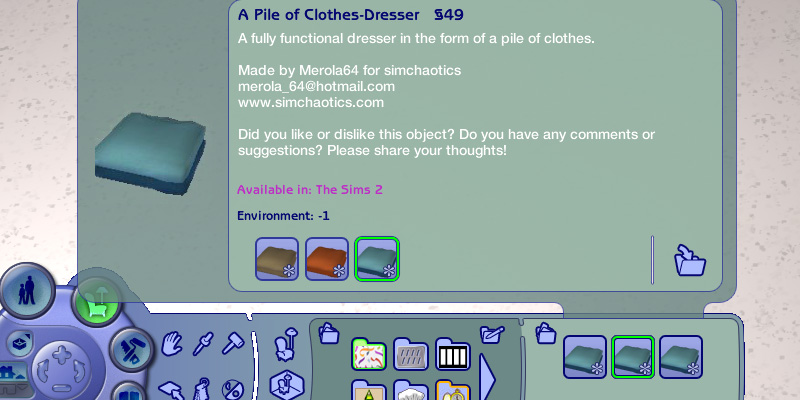Choose the first teal pile in catalog

pos(584,356)
